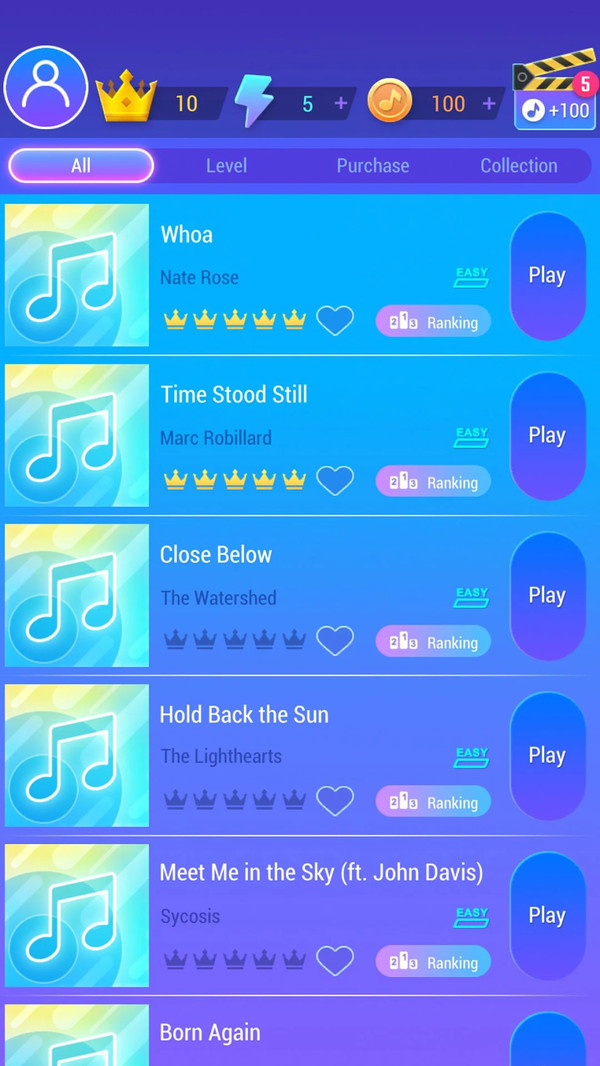The height and width of the screenshot is (1066, 600).
Task: Play Meet Me in the Sky
Action: (547, 916)
